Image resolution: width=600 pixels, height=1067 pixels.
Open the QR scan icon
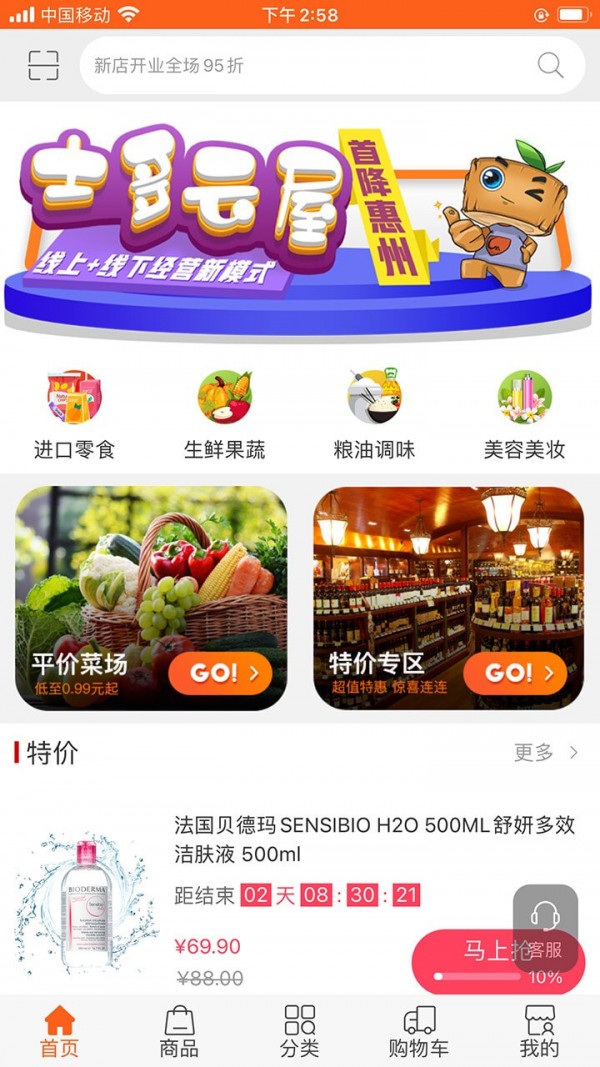(43, 66)
